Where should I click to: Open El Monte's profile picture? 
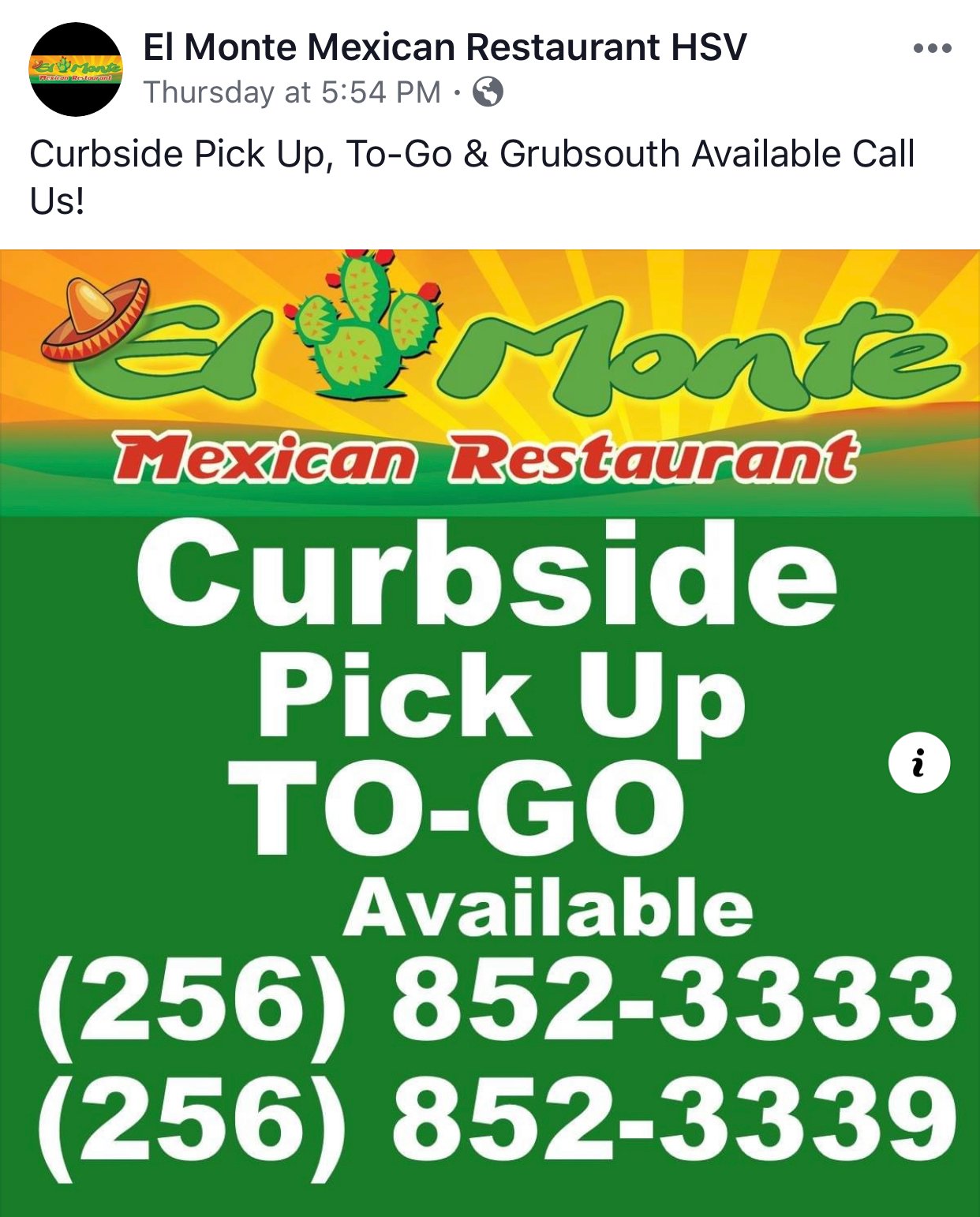(76, 69)
